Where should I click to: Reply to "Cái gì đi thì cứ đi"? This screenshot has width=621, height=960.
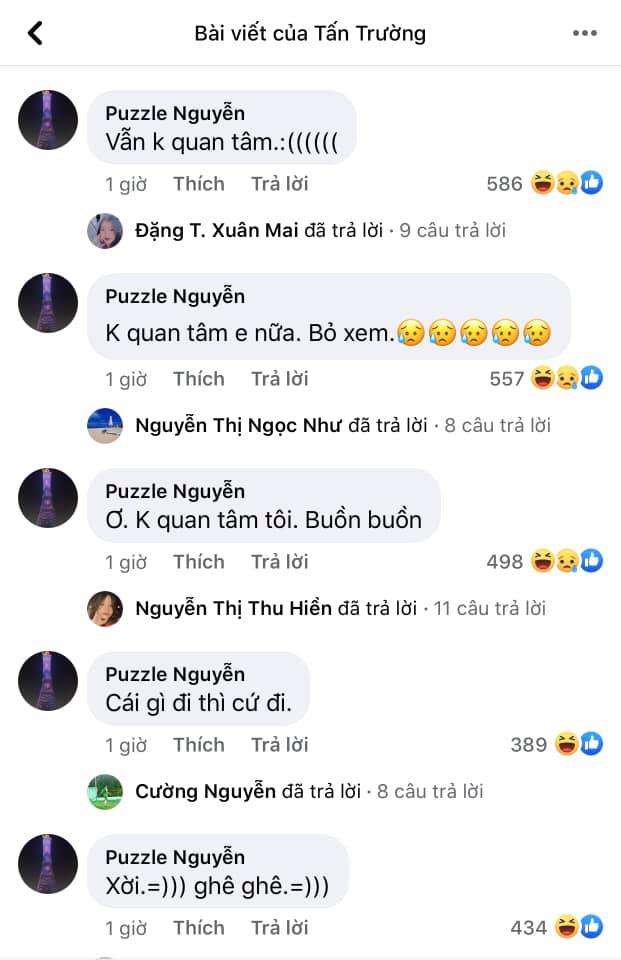(x=279, y=745)
